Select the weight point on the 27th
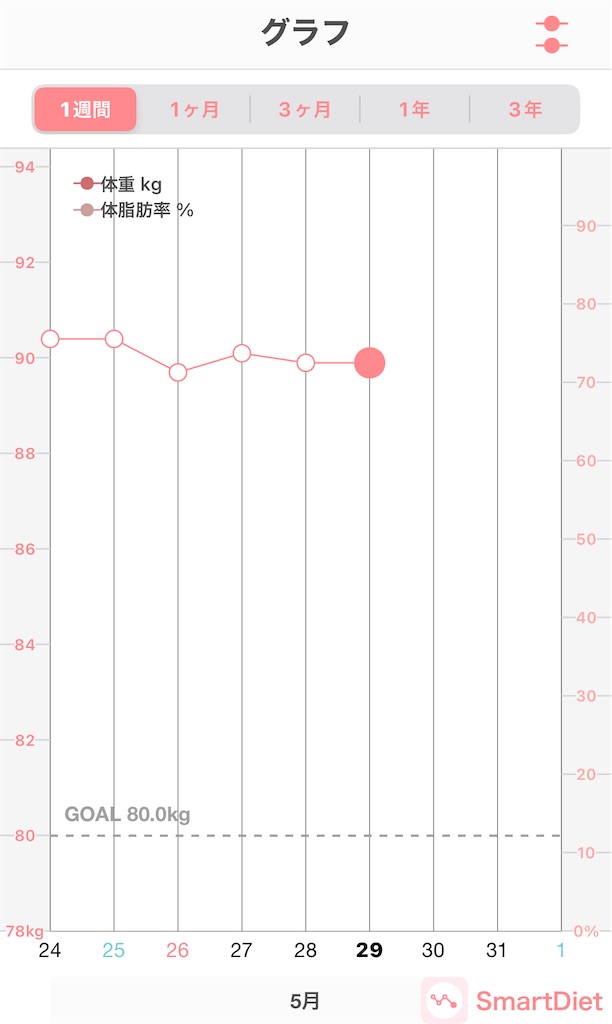The width and height of the screenshot is (612, 1024). tap(242, 353)
